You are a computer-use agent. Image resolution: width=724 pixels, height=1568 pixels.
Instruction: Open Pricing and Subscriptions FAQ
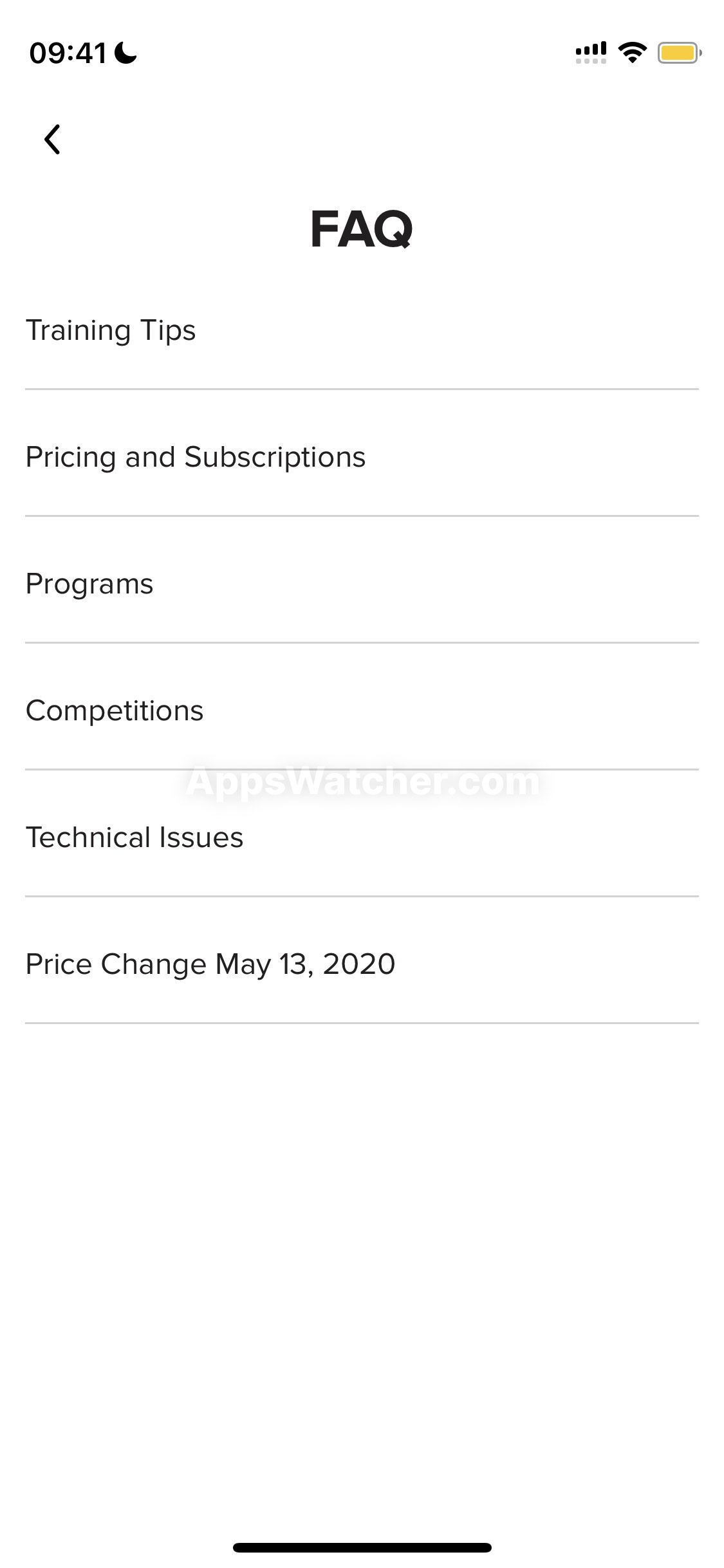coord(362,458)
